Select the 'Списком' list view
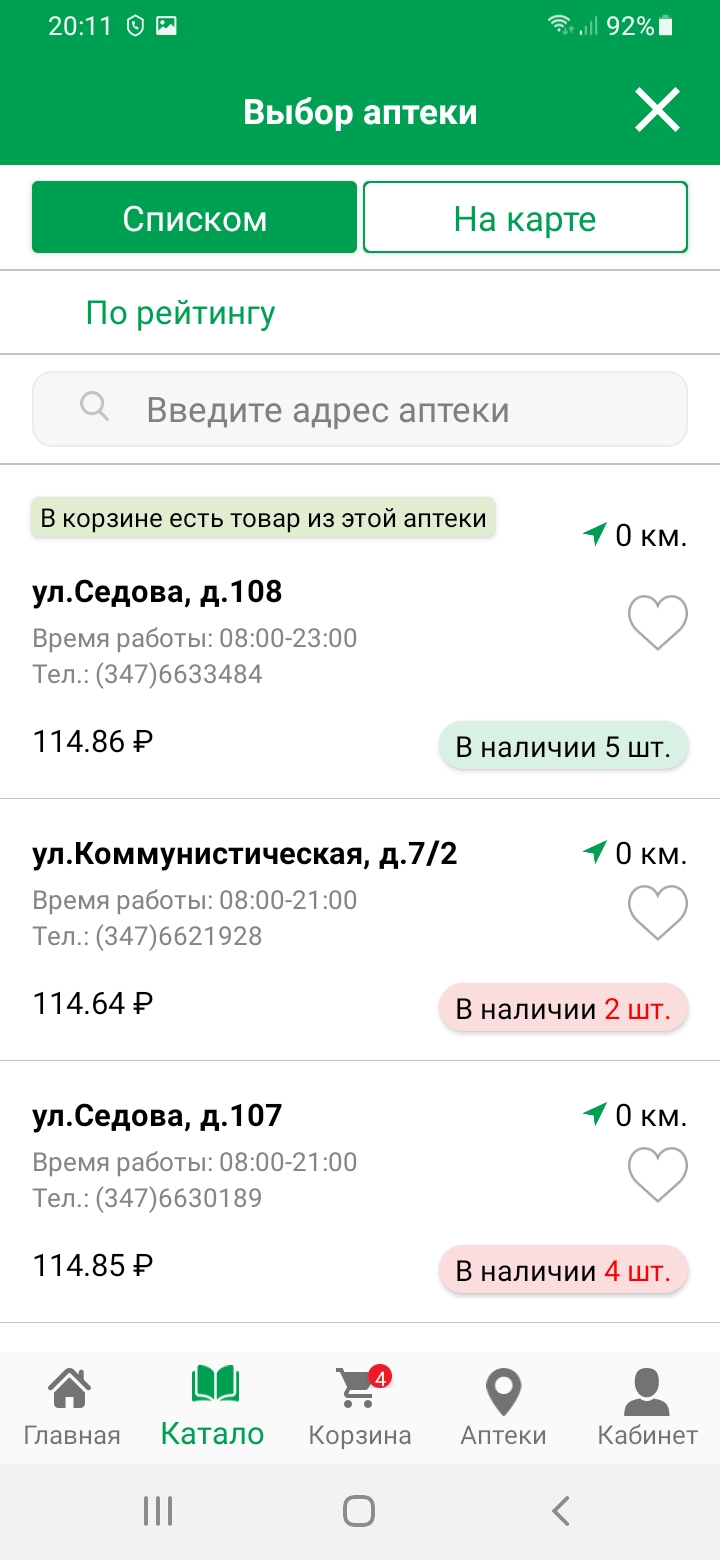The height and width of the screenshot is (1560, 720). pyautogui.click(x=195, y=217)
